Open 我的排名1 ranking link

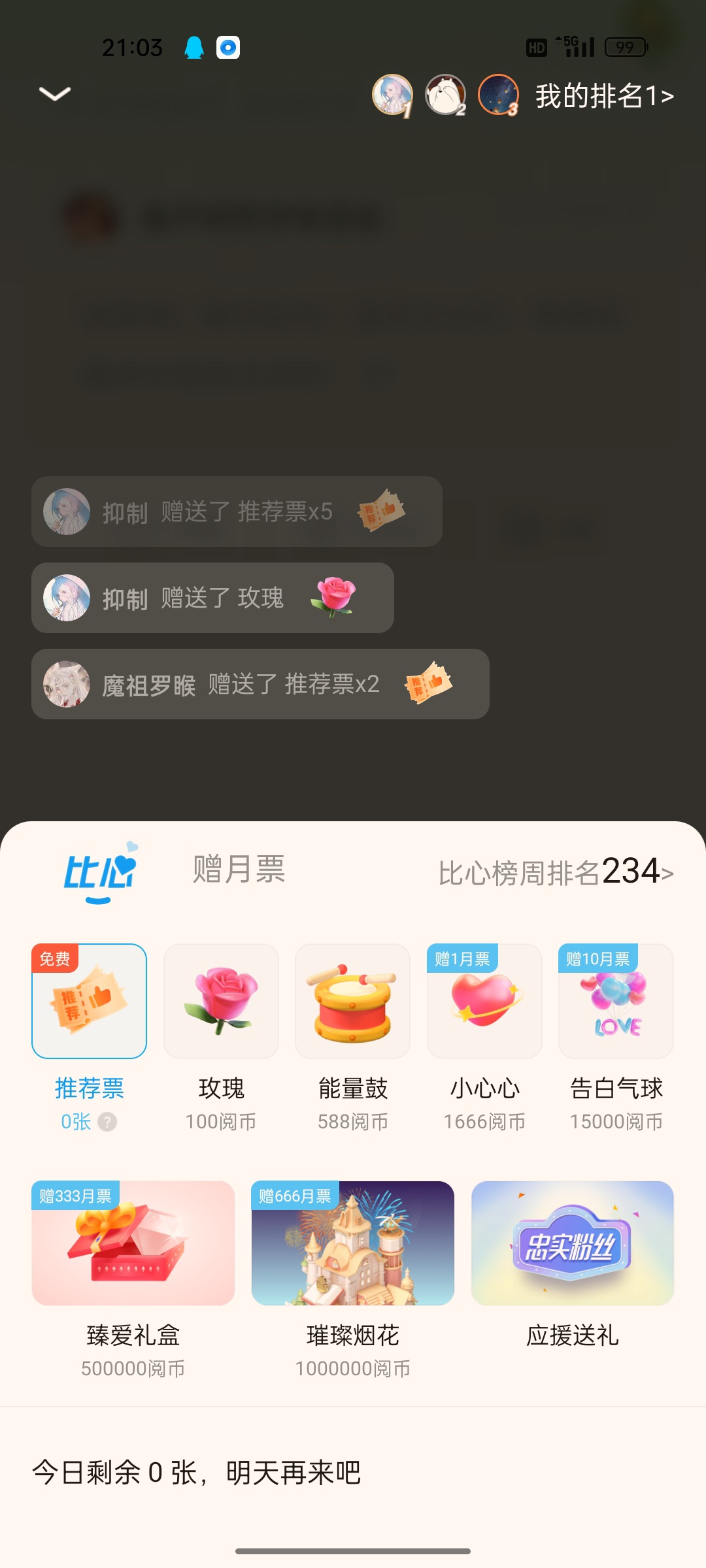point(604,96)
